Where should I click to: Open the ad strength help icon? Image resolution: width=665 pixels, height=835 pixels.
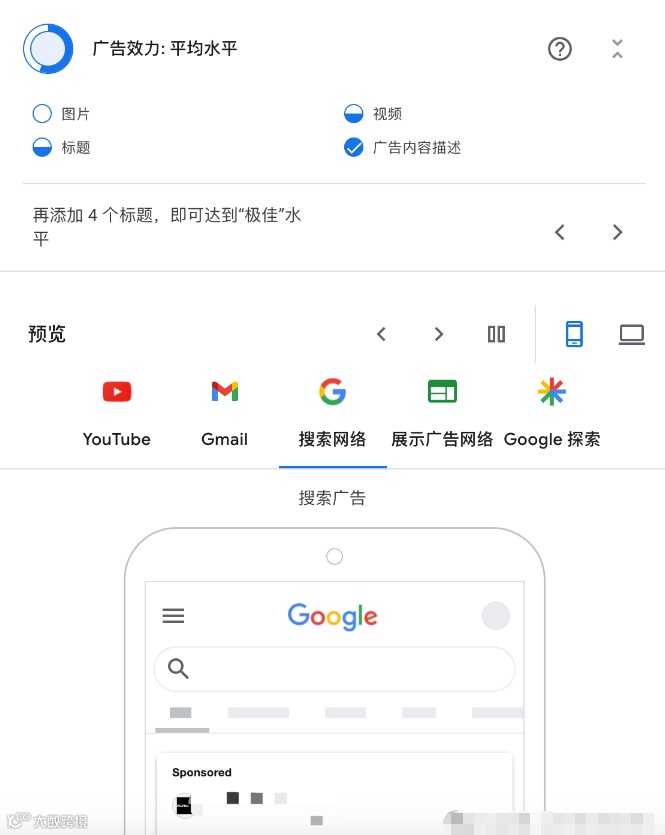click(560, 48)
